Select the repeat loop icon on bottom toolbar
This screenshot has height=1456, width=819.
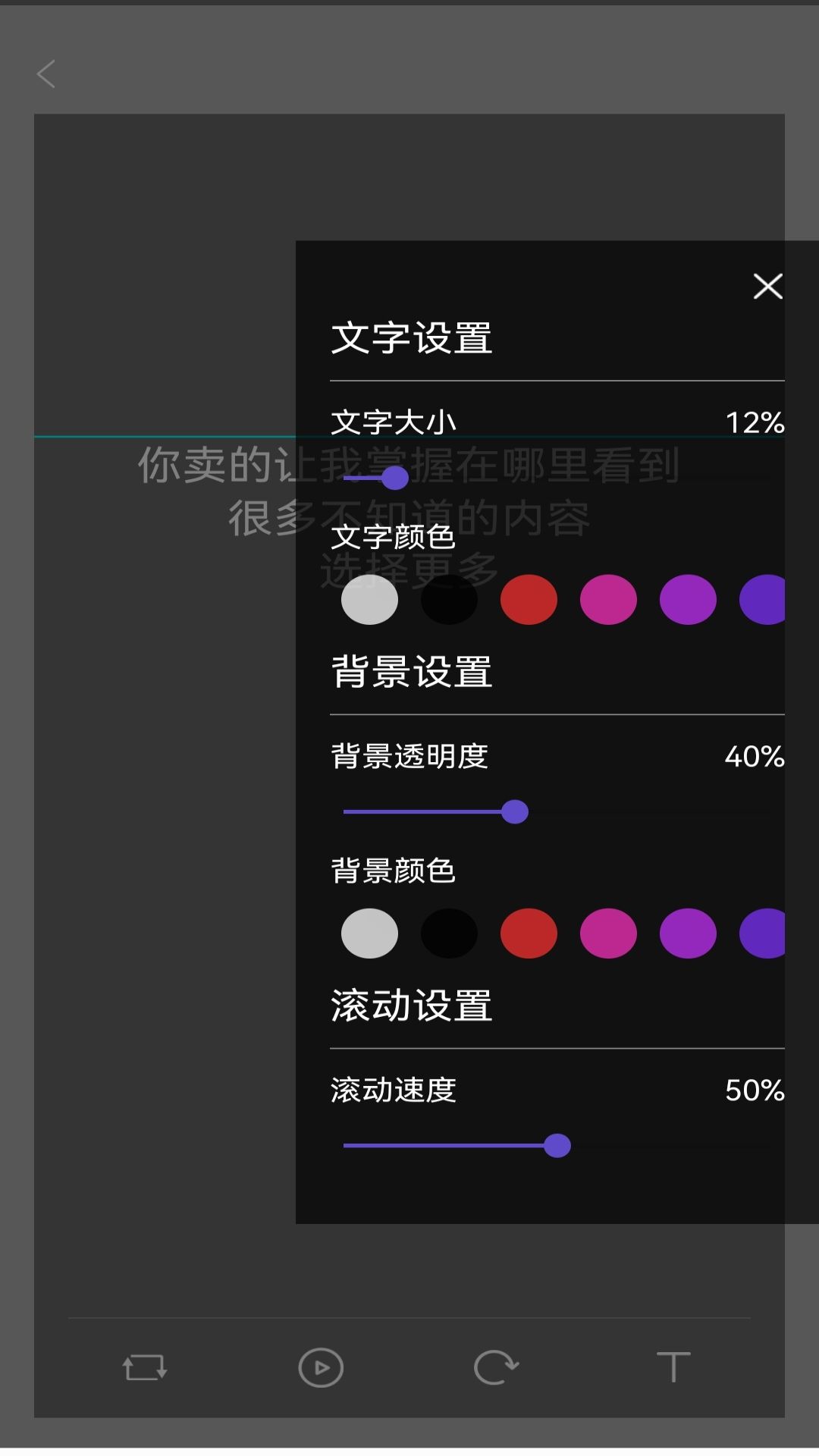(144, 1367)
